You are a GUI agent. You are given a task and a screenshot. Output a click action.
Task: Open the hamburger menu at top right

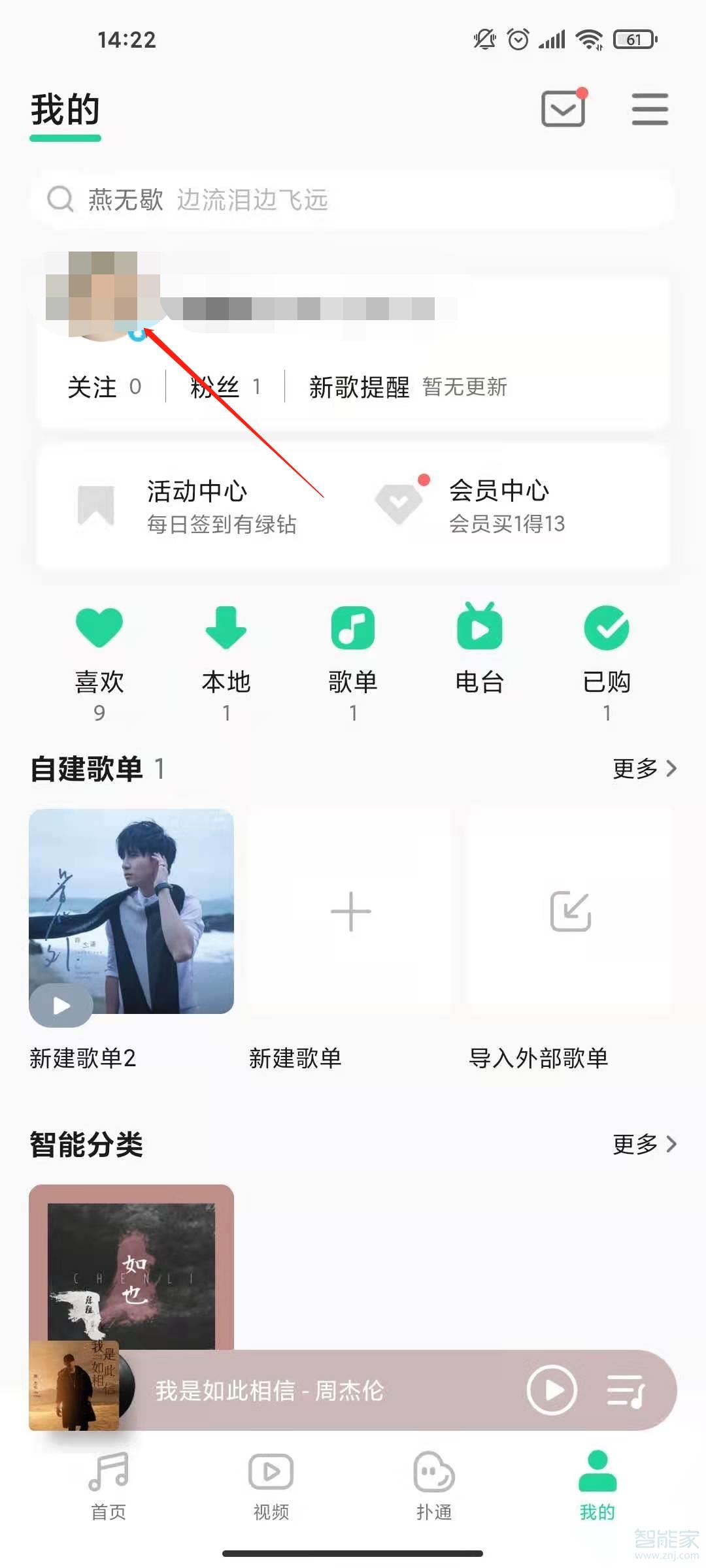coord(649,108)
